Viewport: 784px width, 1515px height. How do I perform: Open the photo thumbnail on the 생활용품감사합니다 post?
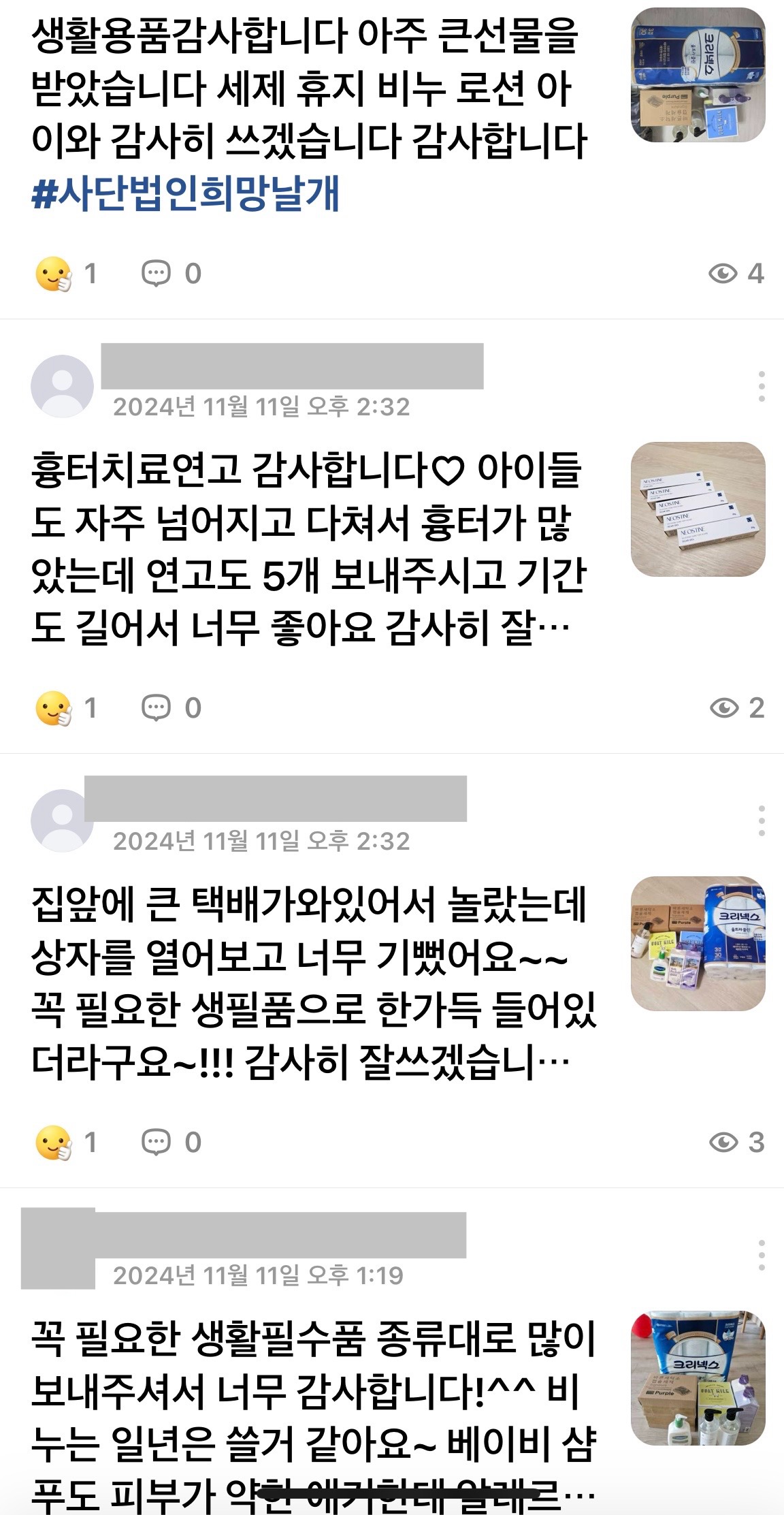click(698, 75)
